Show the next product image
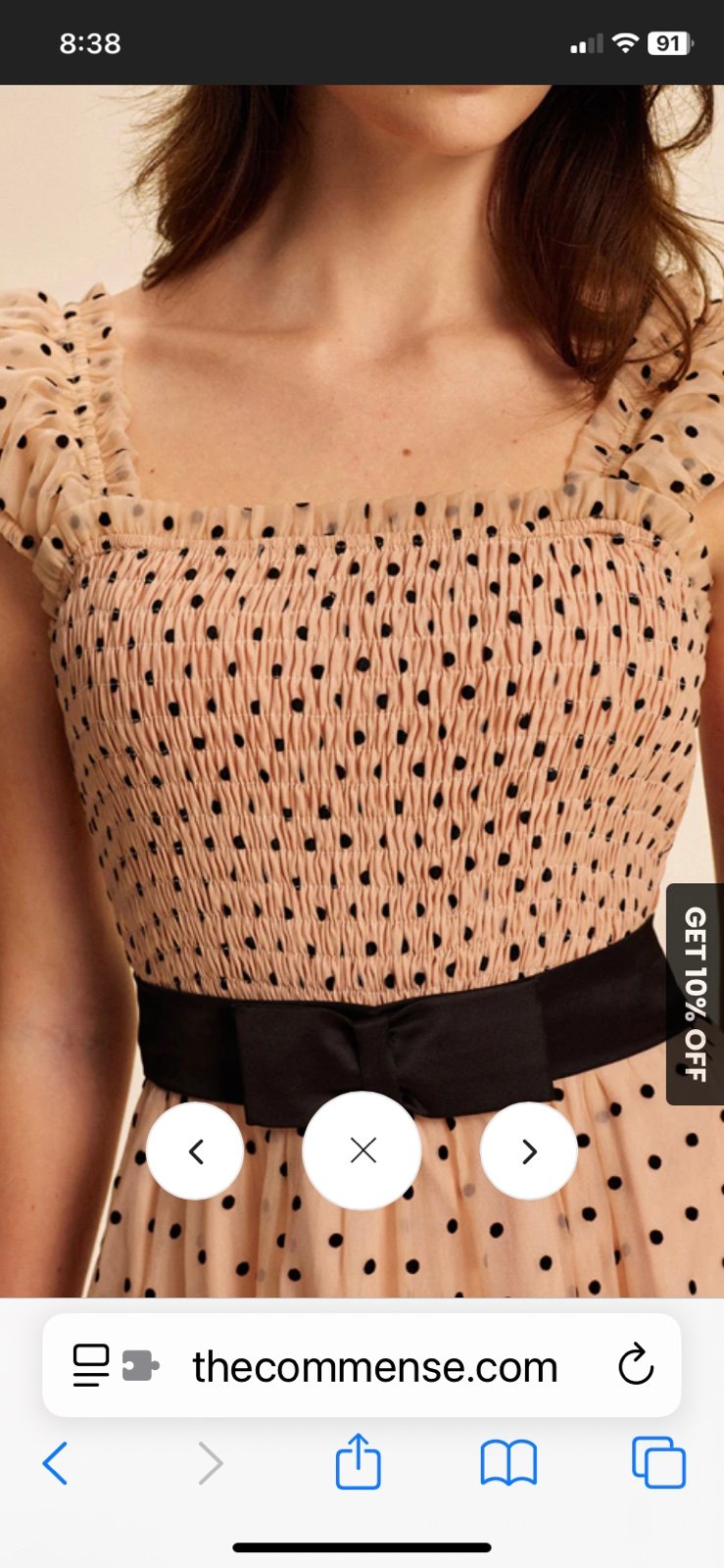 coord(529,1151)
